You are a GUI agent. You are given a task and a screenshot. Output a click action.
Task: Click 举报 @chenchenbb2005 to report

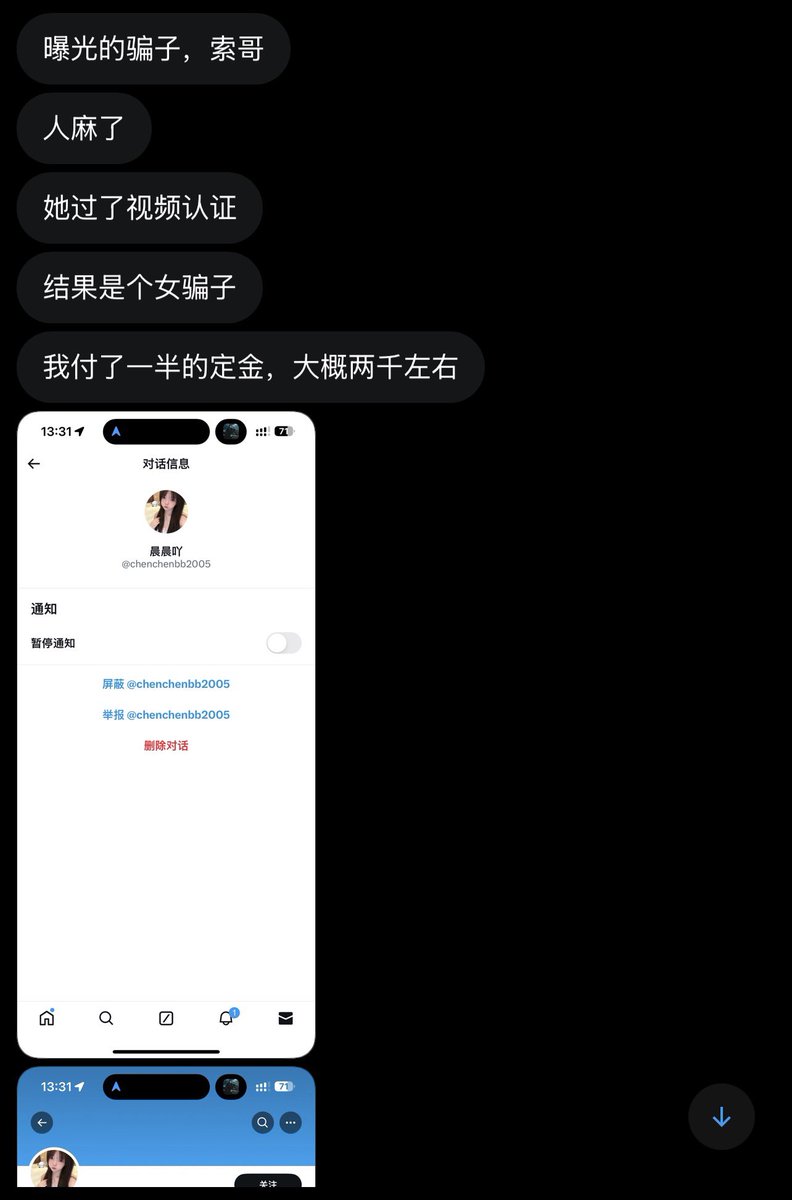165,714
